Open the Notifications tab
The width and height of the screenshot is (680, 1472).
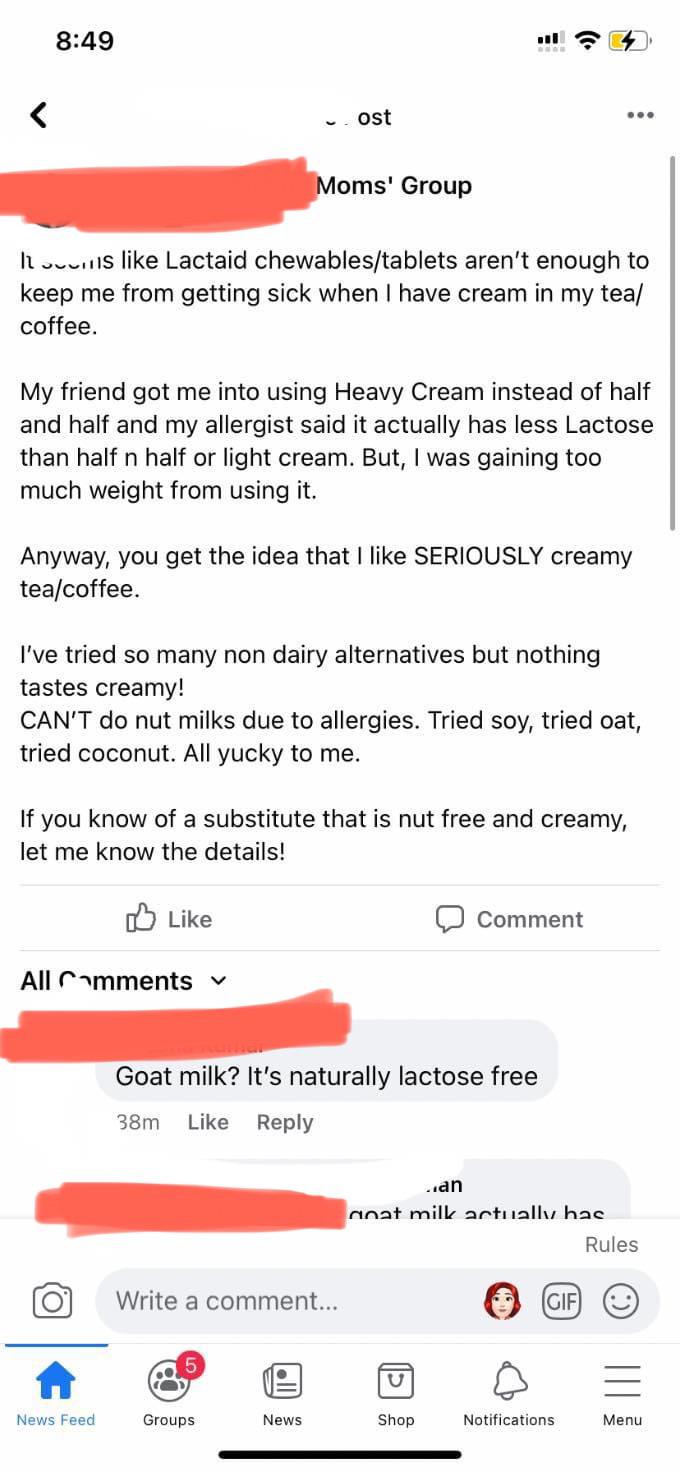pyautogui.click(x=508, y=1393)
